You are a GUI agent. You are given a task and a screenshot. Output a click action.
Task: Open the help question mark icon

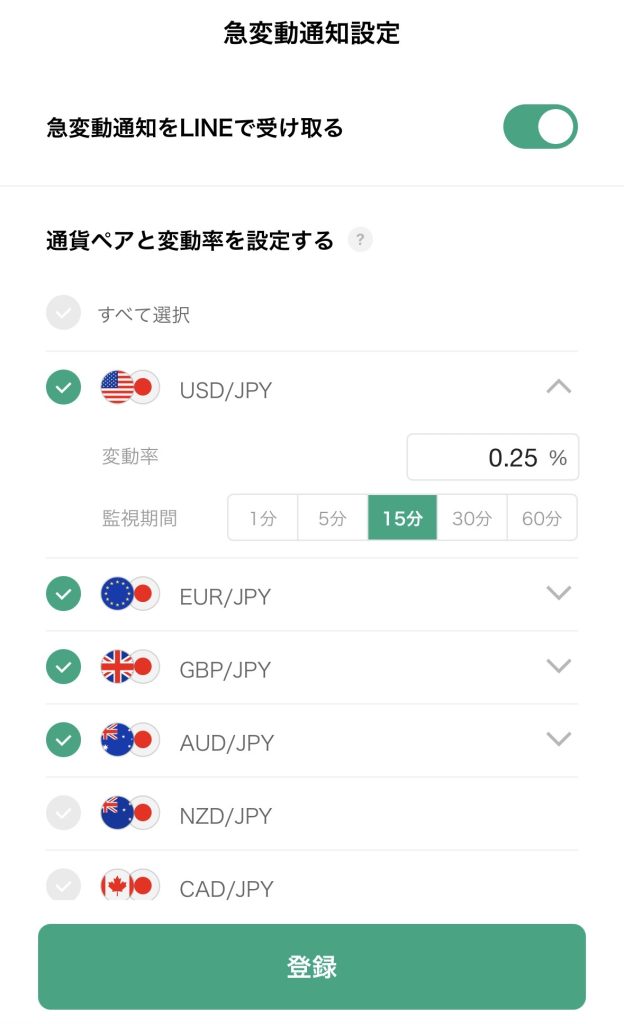[360, 240]
